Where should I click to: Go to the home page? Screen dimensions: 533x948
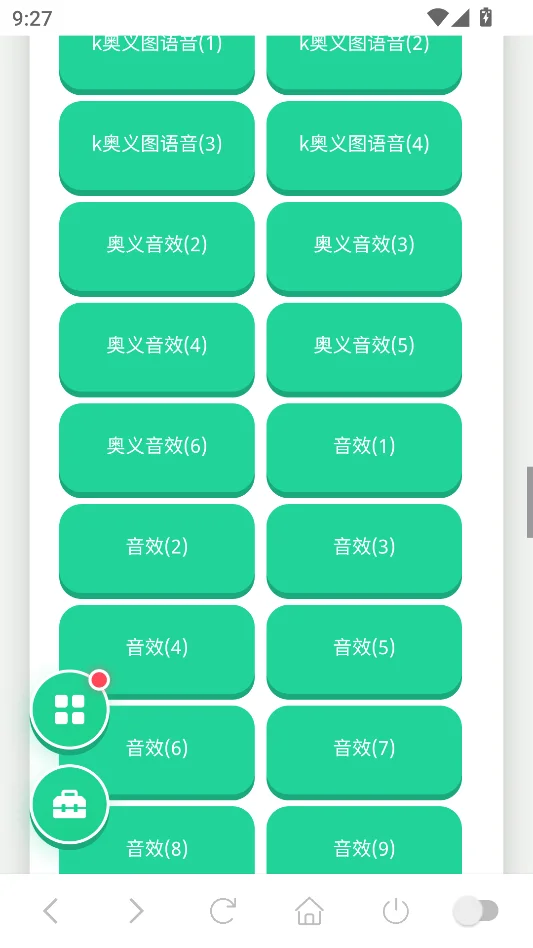point(309,911)
